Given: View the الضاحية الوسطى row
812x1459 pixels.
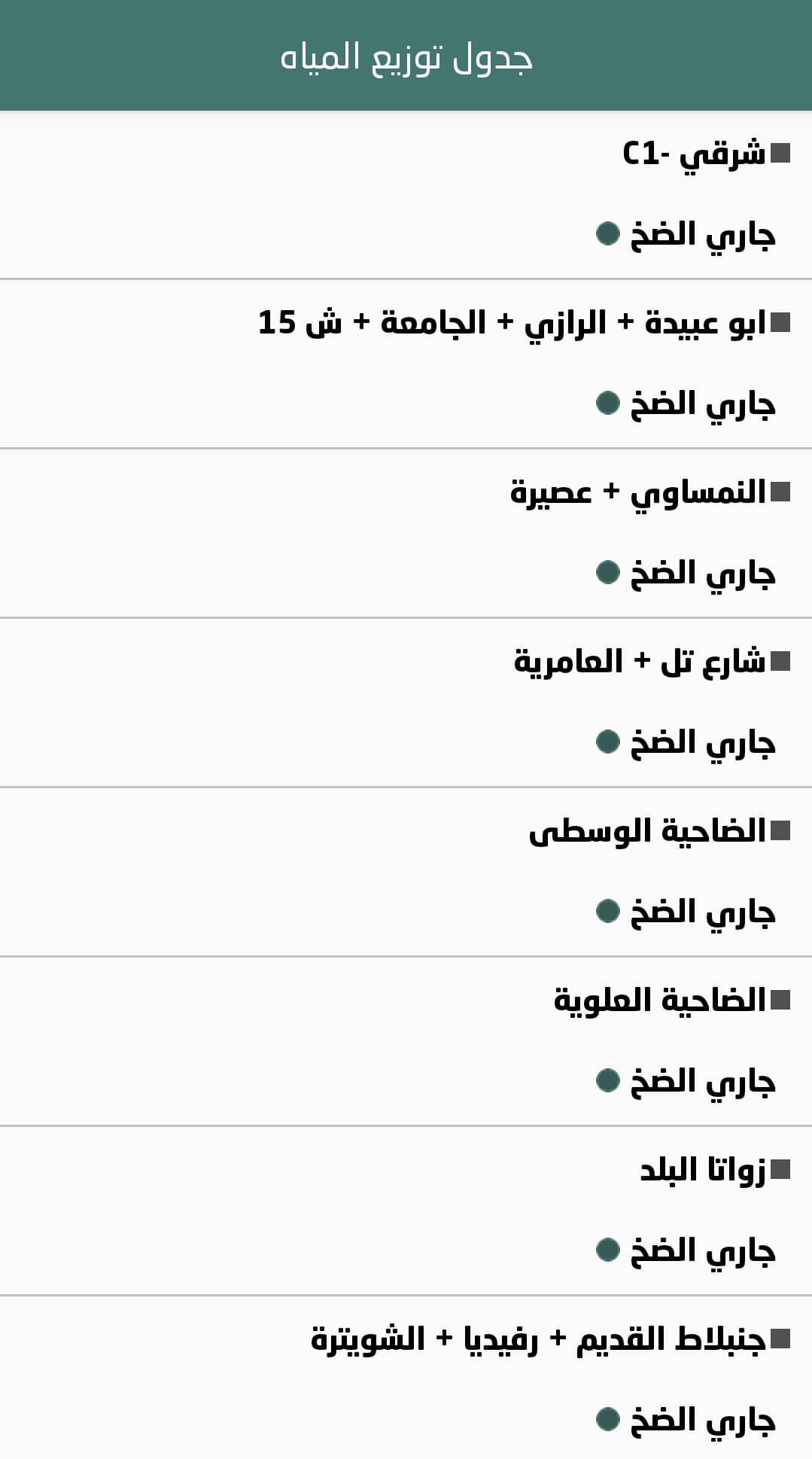Looking at the screenshot, I should click(x=647, y=831).
